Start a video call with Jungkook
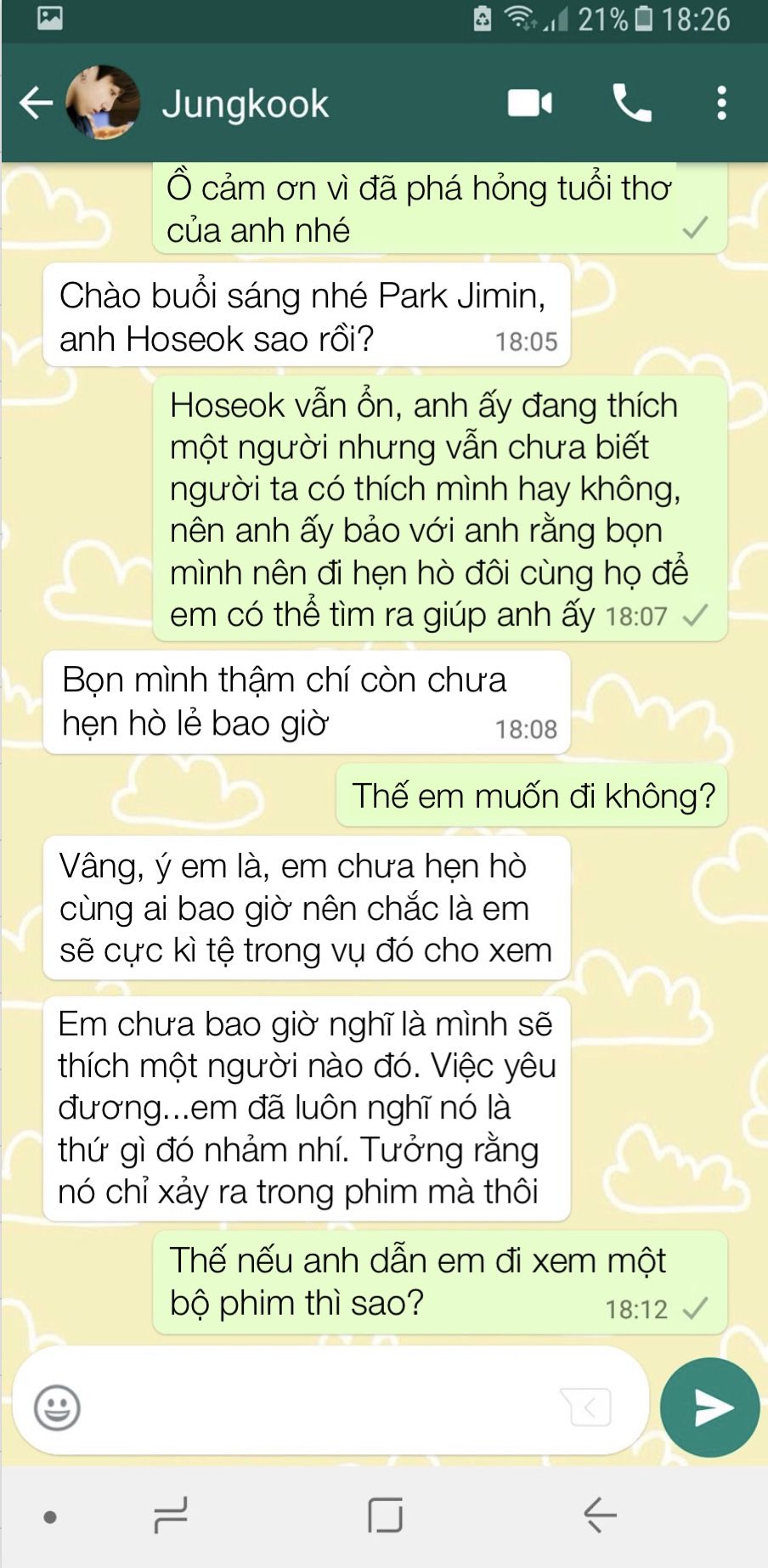This screenshot has height=1568, width=768. click(x=530, y=104)
